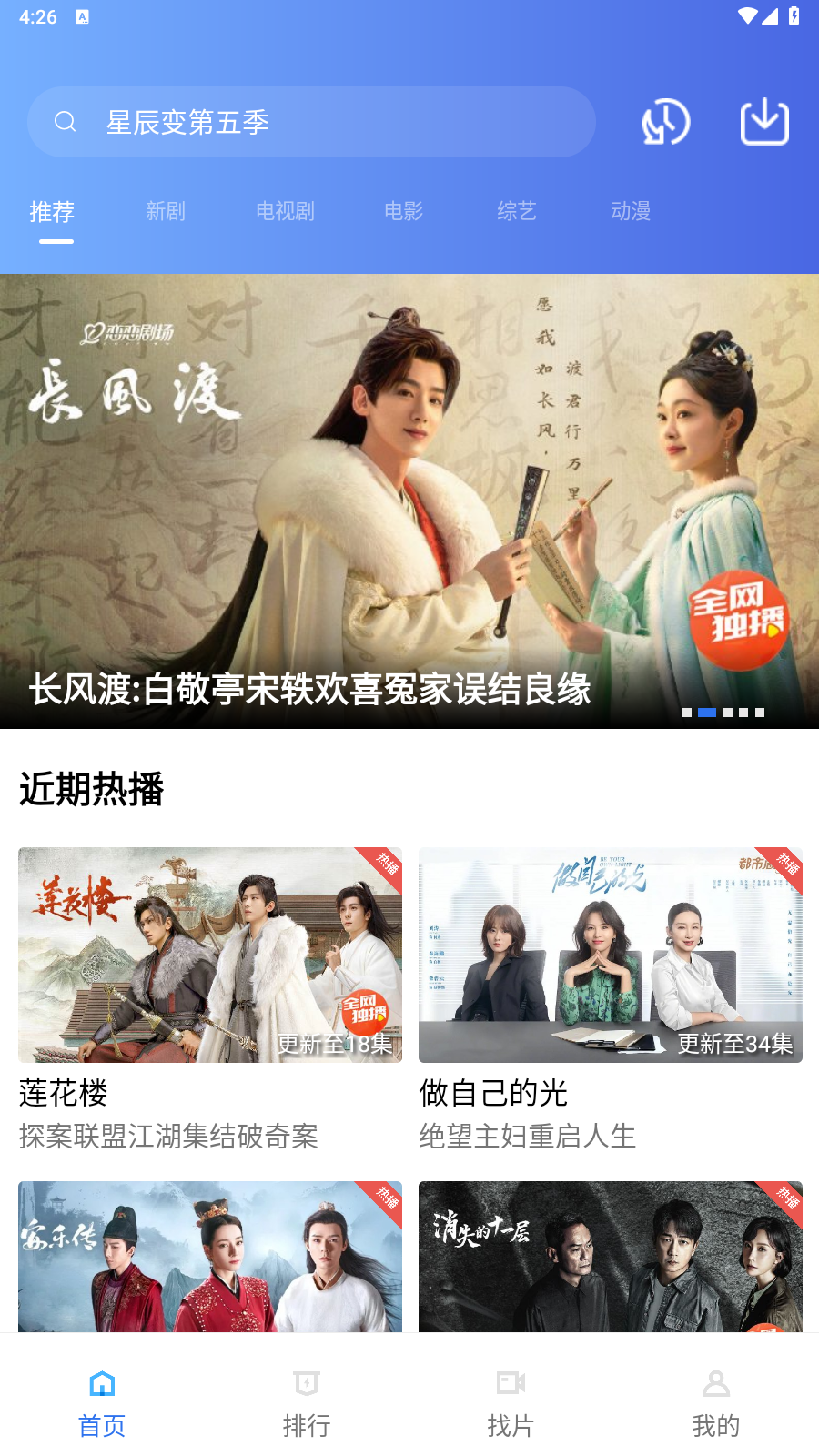Viewport: 819px width, 1456px height.
Task: Select the 首页 home icon in bottom navigation
Action: (x=102, y=1384)
